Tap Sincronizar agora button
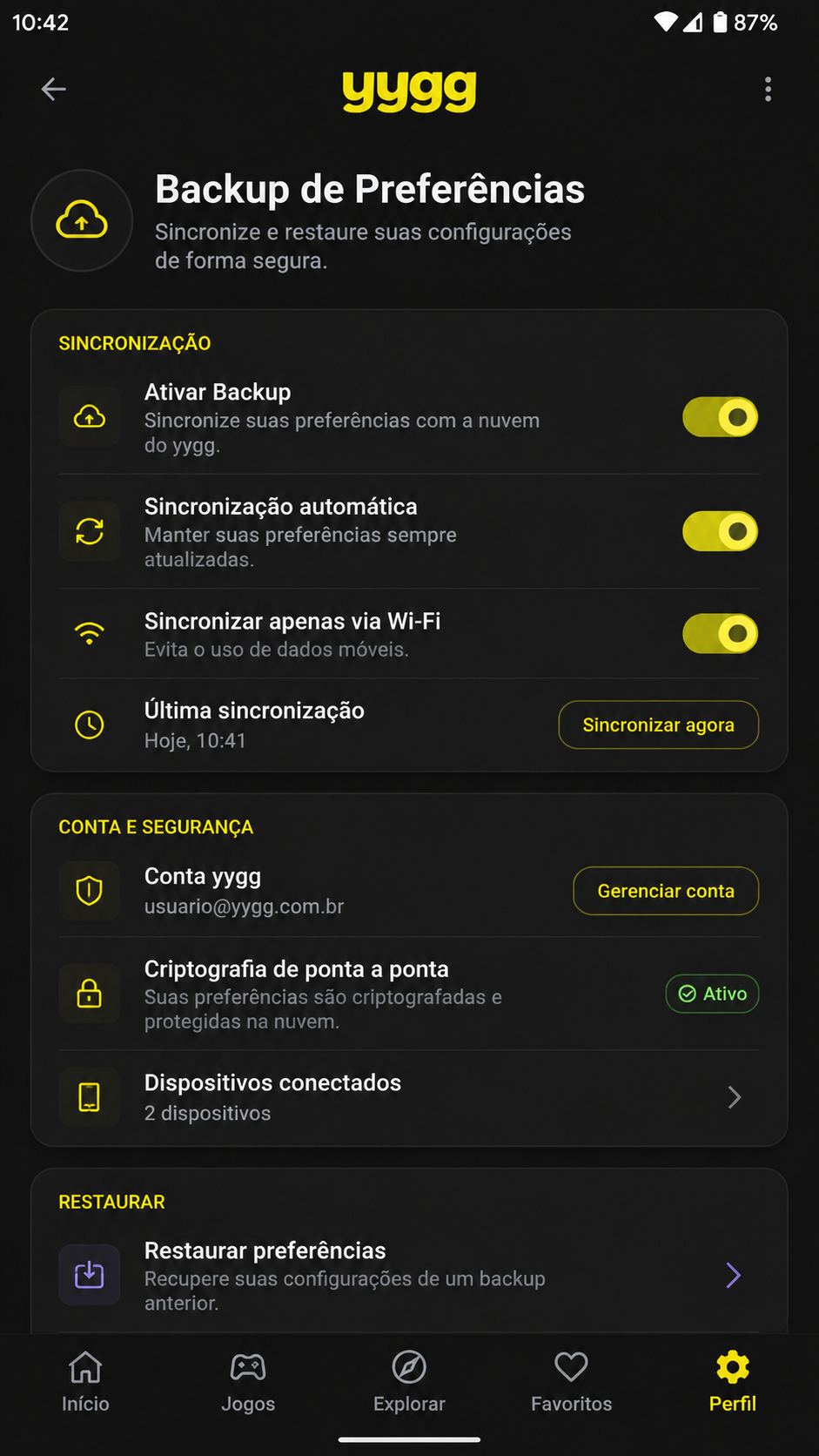Viewport: 819px width, 1456px height. click(658, 725)
